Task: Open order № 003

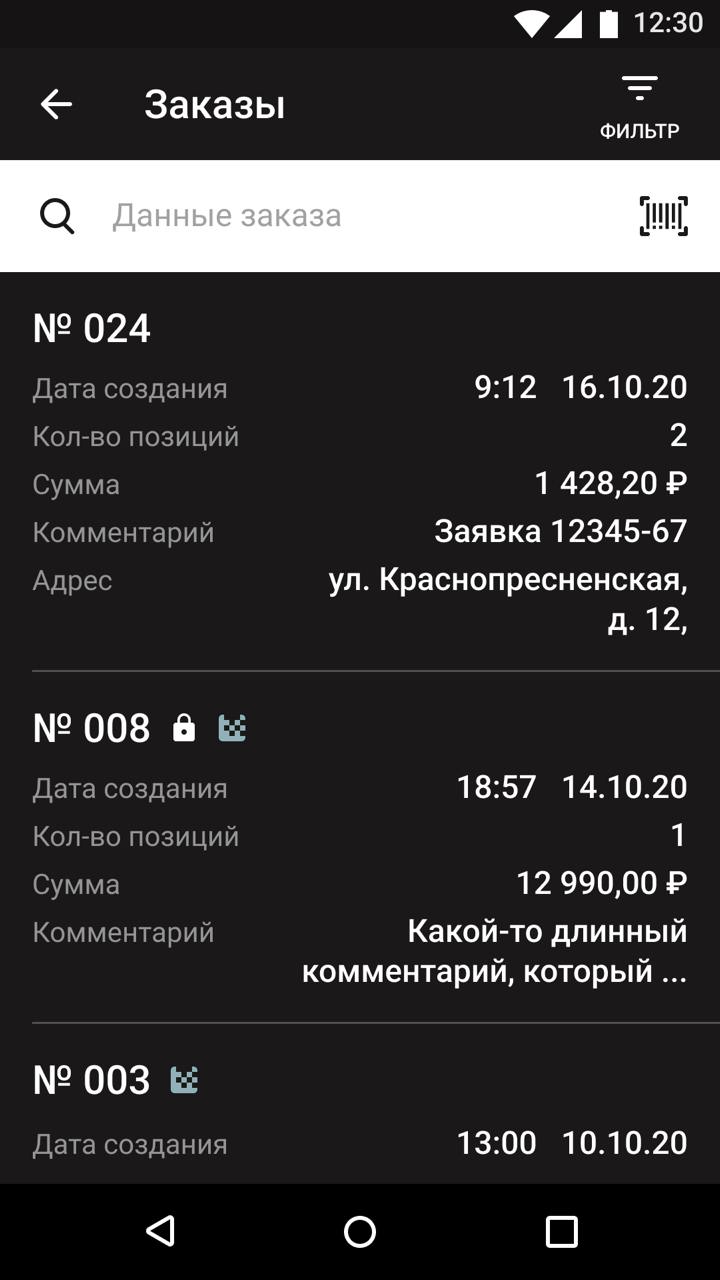Action: point(360,1104)
